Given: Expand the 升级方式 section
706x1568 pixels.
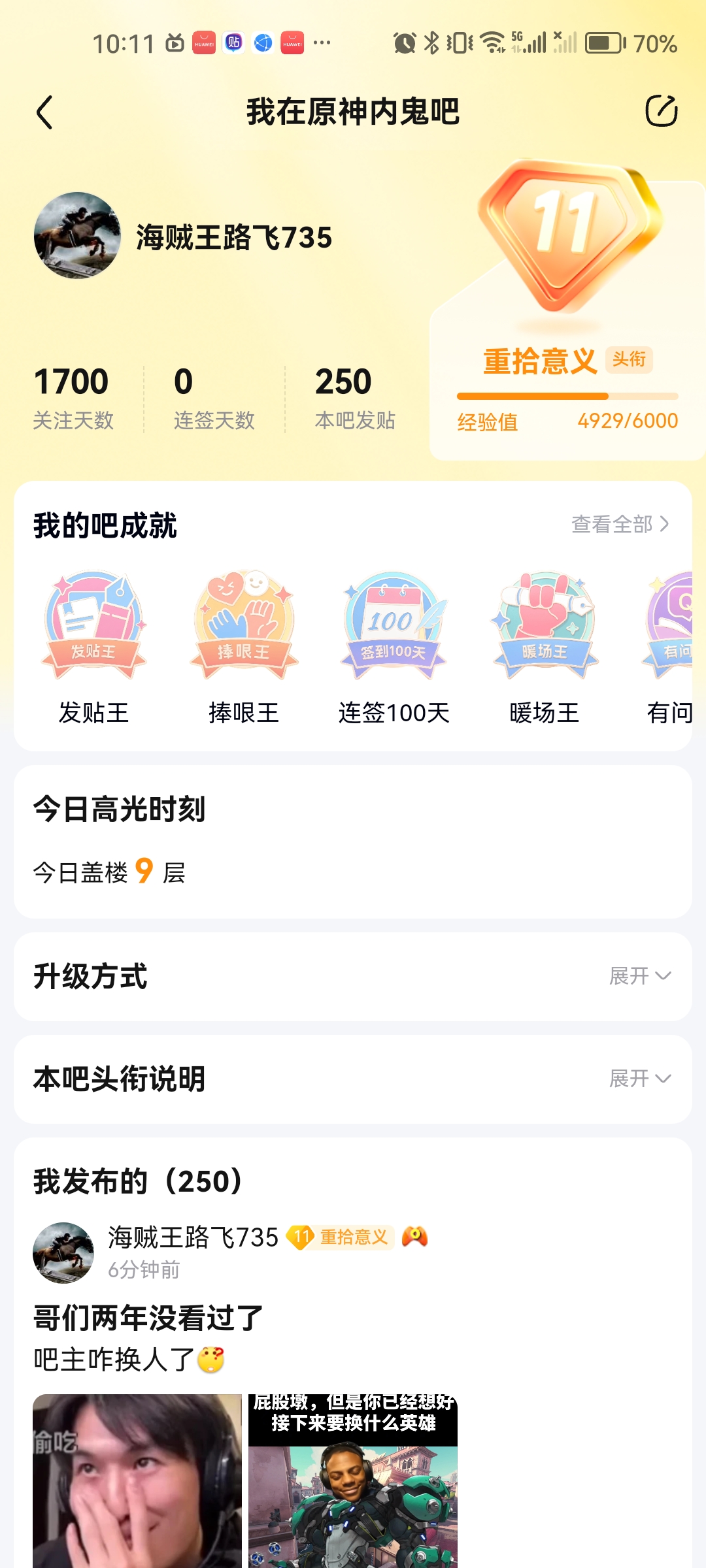Looking at the screenshot, I should [x=639, y=976].
